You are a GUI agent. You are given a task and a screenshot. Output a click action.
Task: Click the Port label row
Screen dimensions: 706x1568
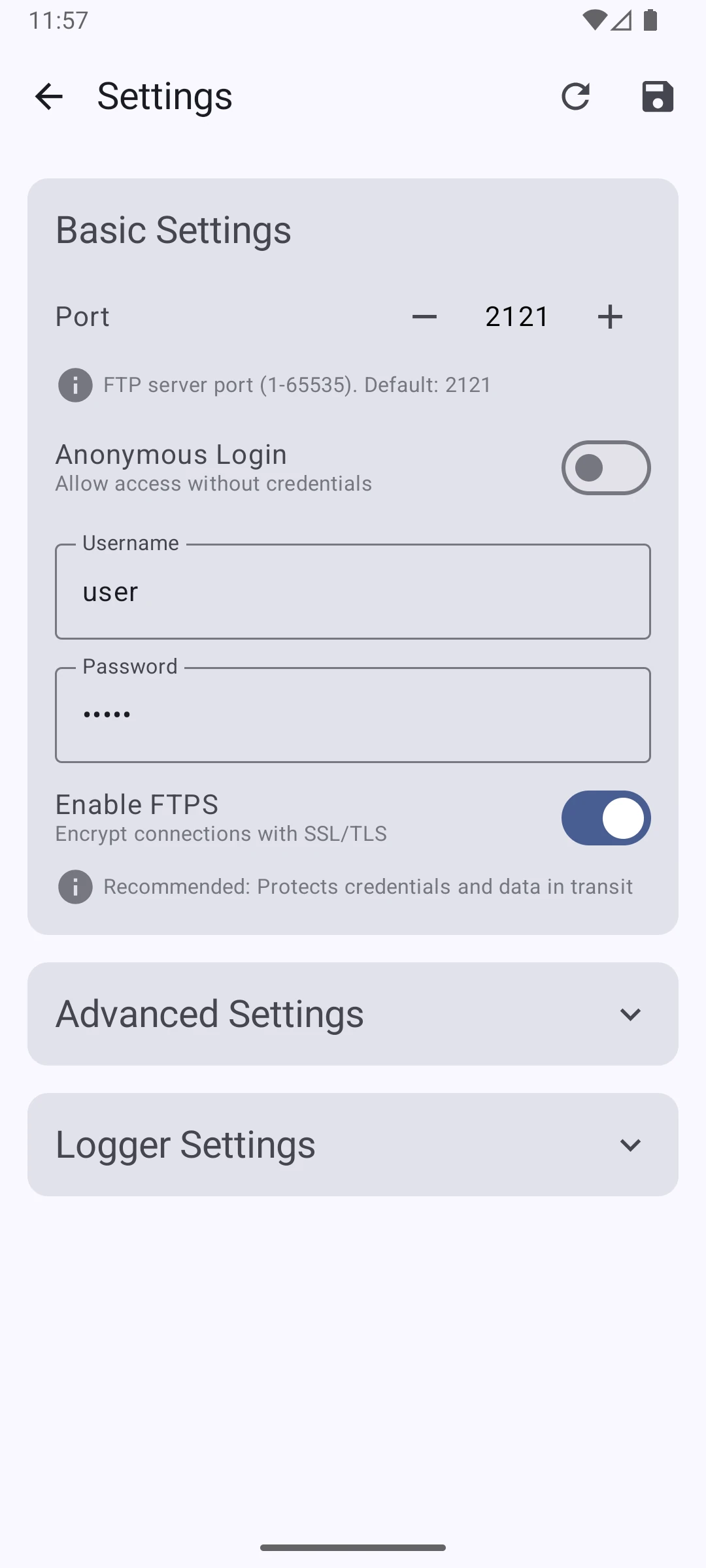(x=82, y=316)
